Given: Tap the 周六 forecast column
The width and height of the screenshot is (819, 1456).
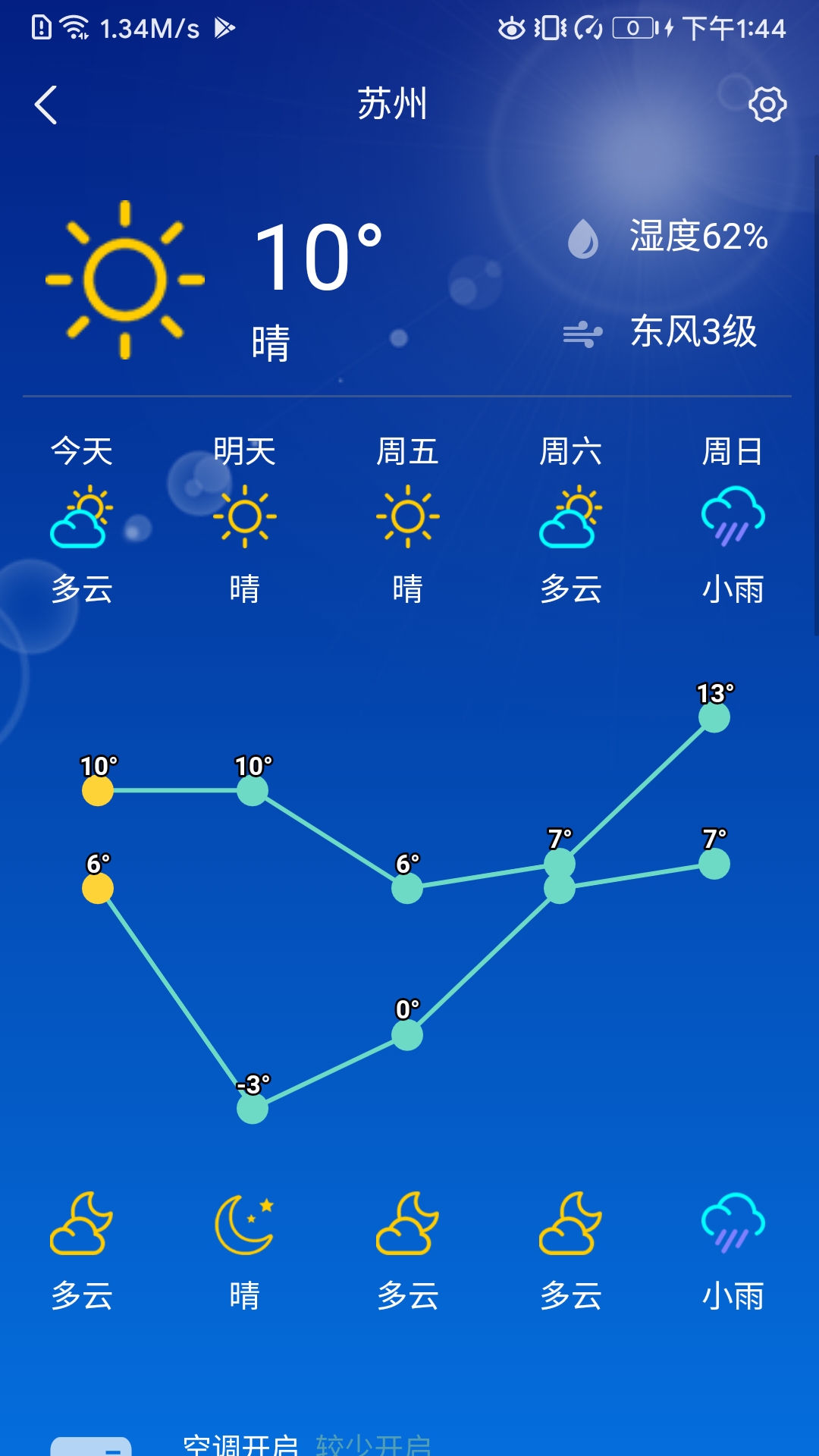Looking at the screenshot, I should click(570, 451).
